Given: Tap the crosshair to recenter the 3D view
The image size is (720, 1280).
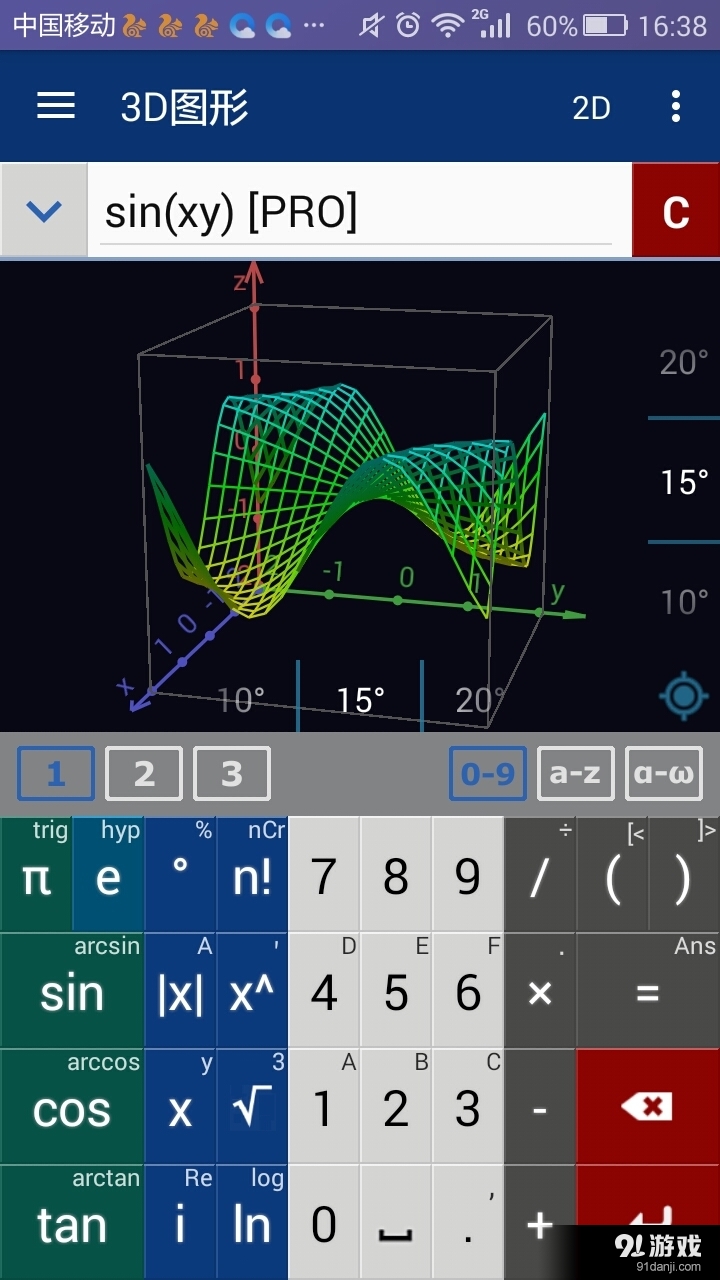Looking at the screenshot, I should click(x=683, y=696).
